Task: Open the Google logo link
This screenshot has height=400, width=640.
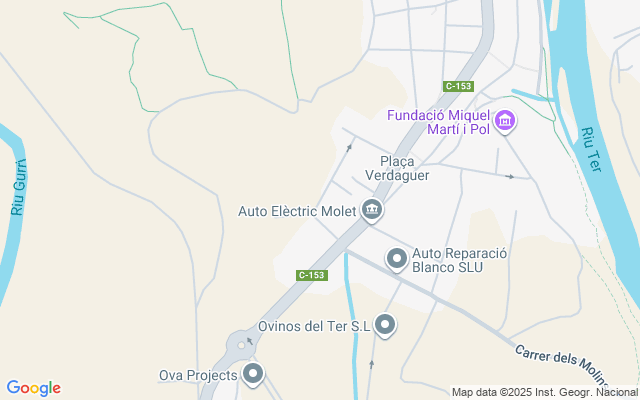Action: click(x=33, y=388)
